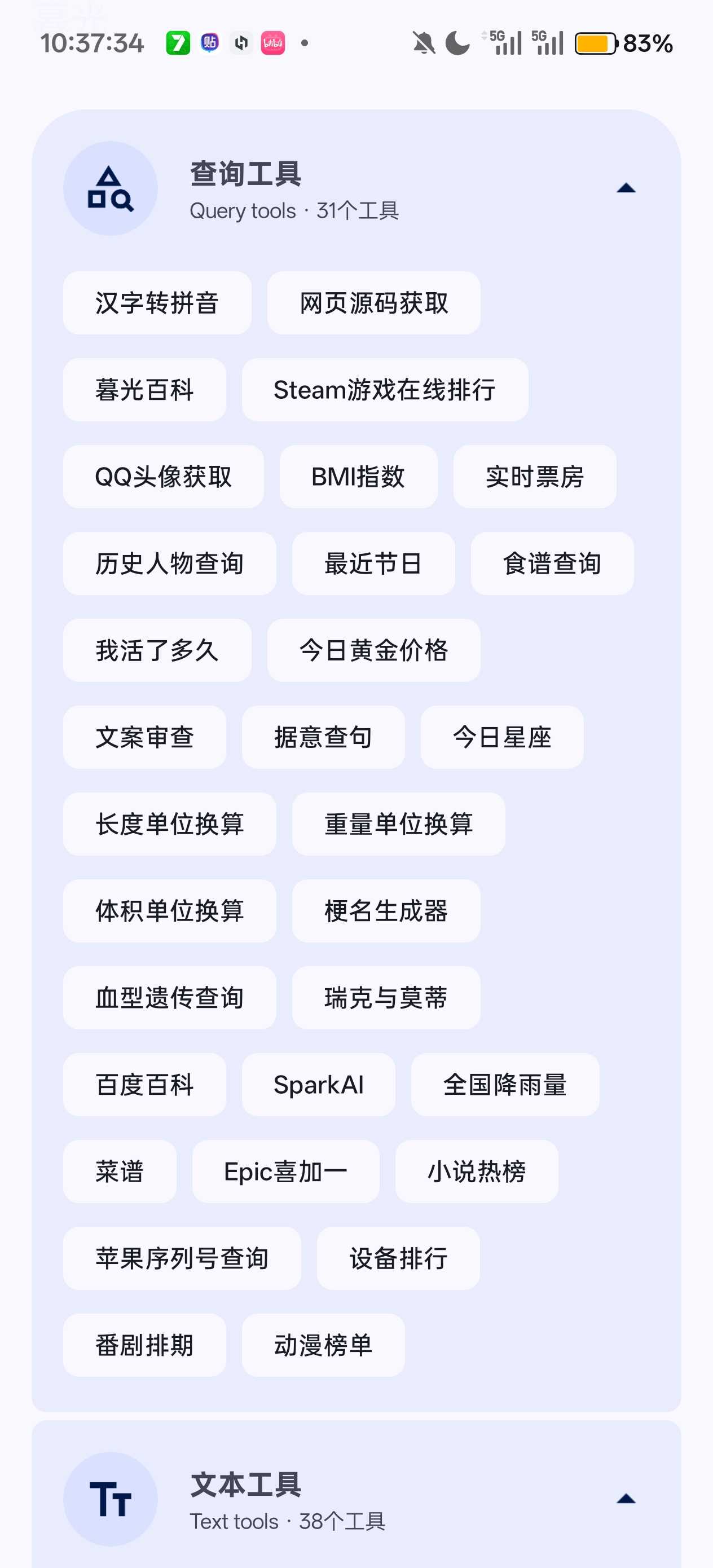View 今日黄金价格

(373, 651)
